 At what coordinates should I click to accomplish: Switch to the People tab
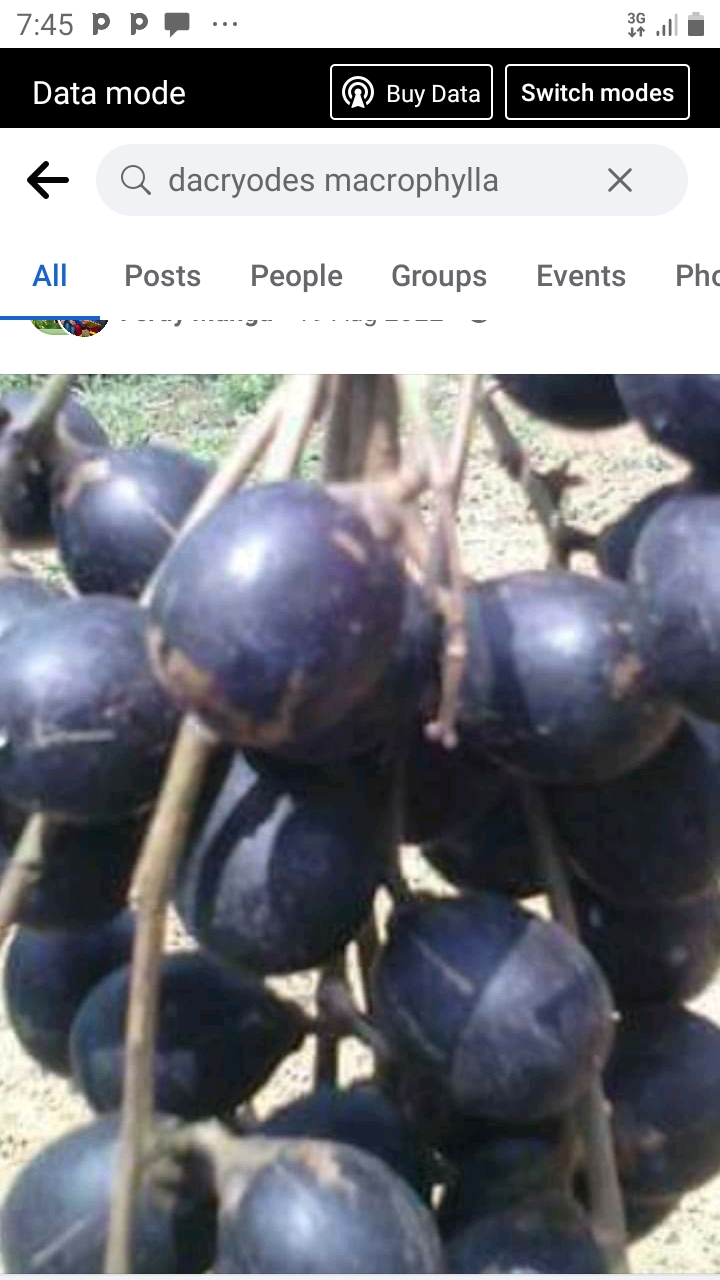[x=296, y=276]
